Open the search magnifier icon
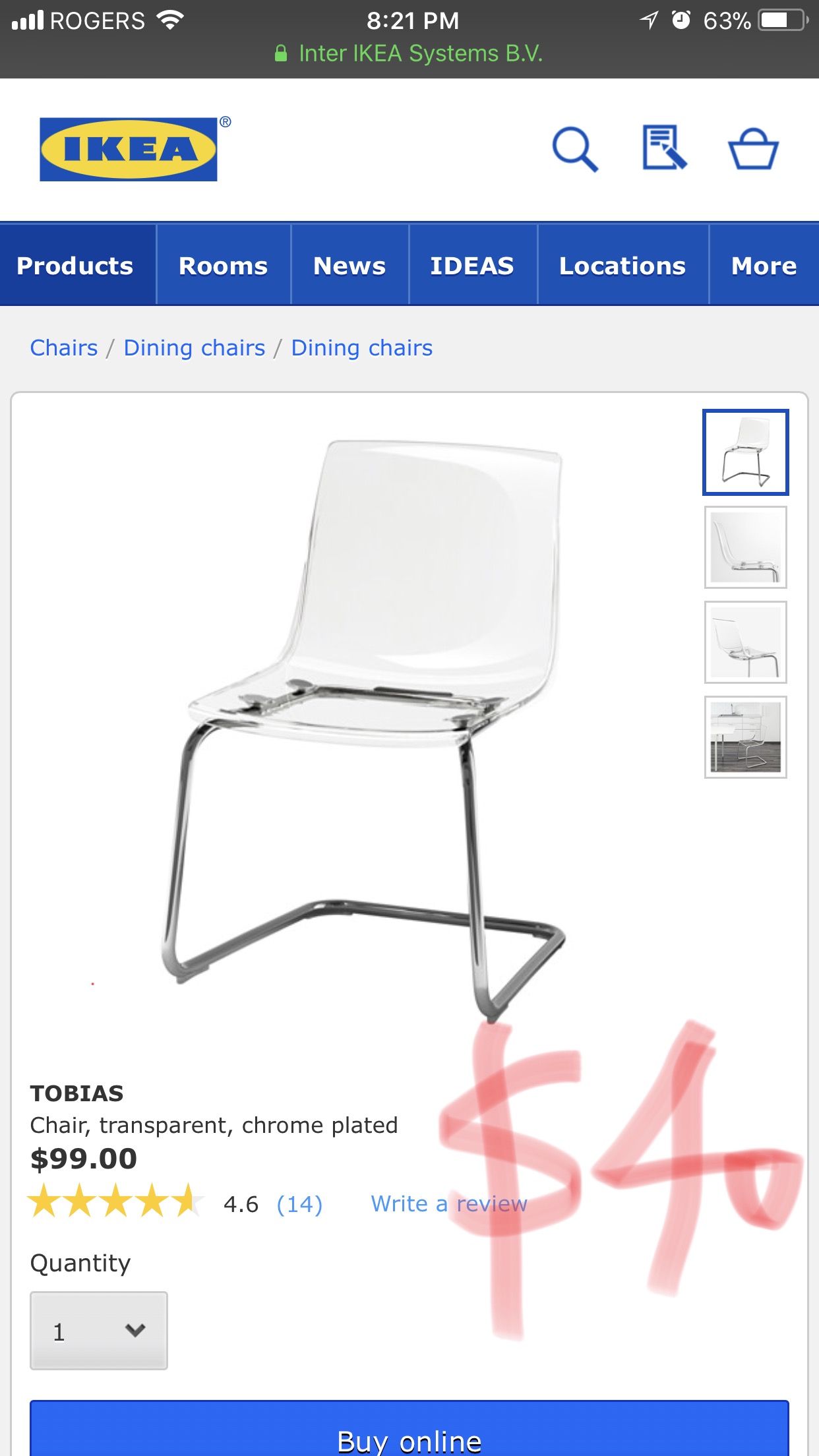This screenshot has height=1456, width=819. tap(575, 149)
